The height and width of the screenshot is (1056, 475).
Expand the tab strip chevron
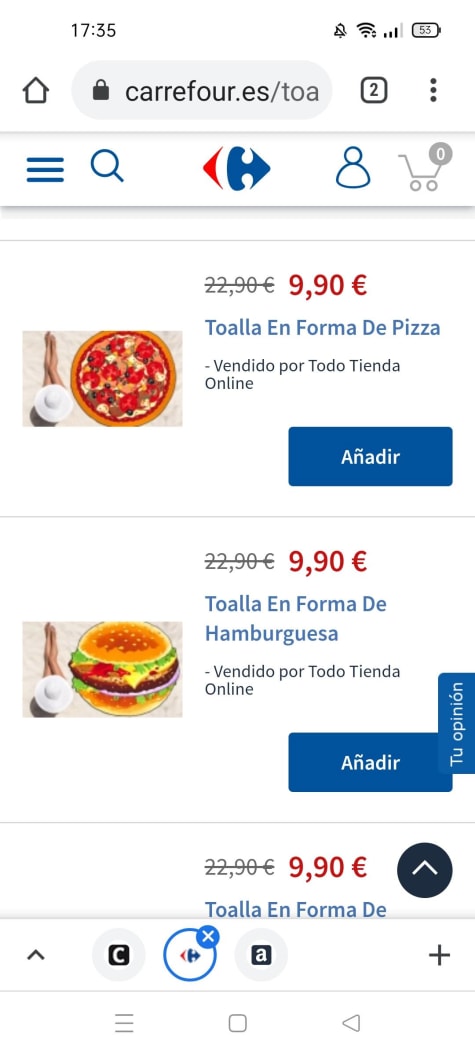point(36,955)
